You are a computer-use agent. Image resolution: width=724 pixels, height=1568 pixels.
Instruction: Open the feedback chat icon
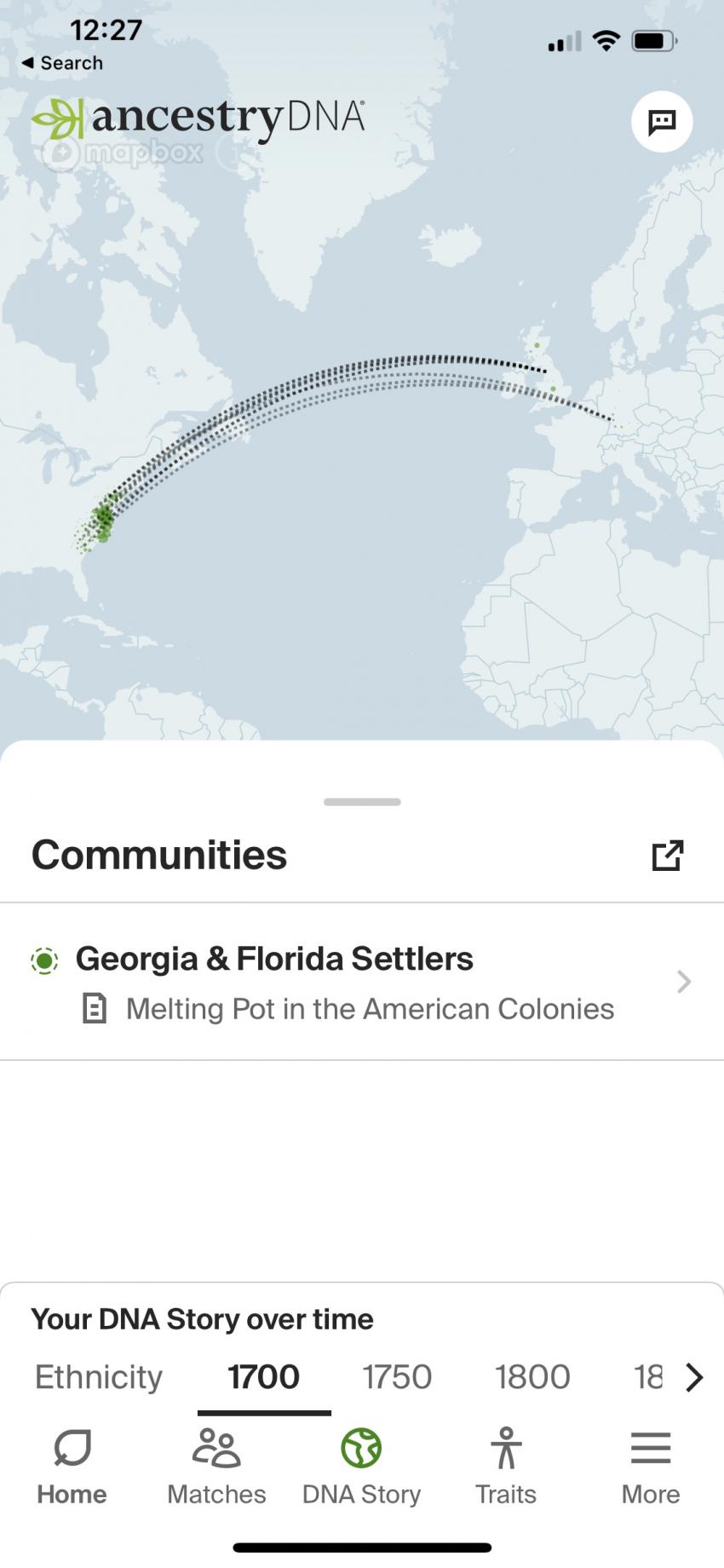(662, 122)
